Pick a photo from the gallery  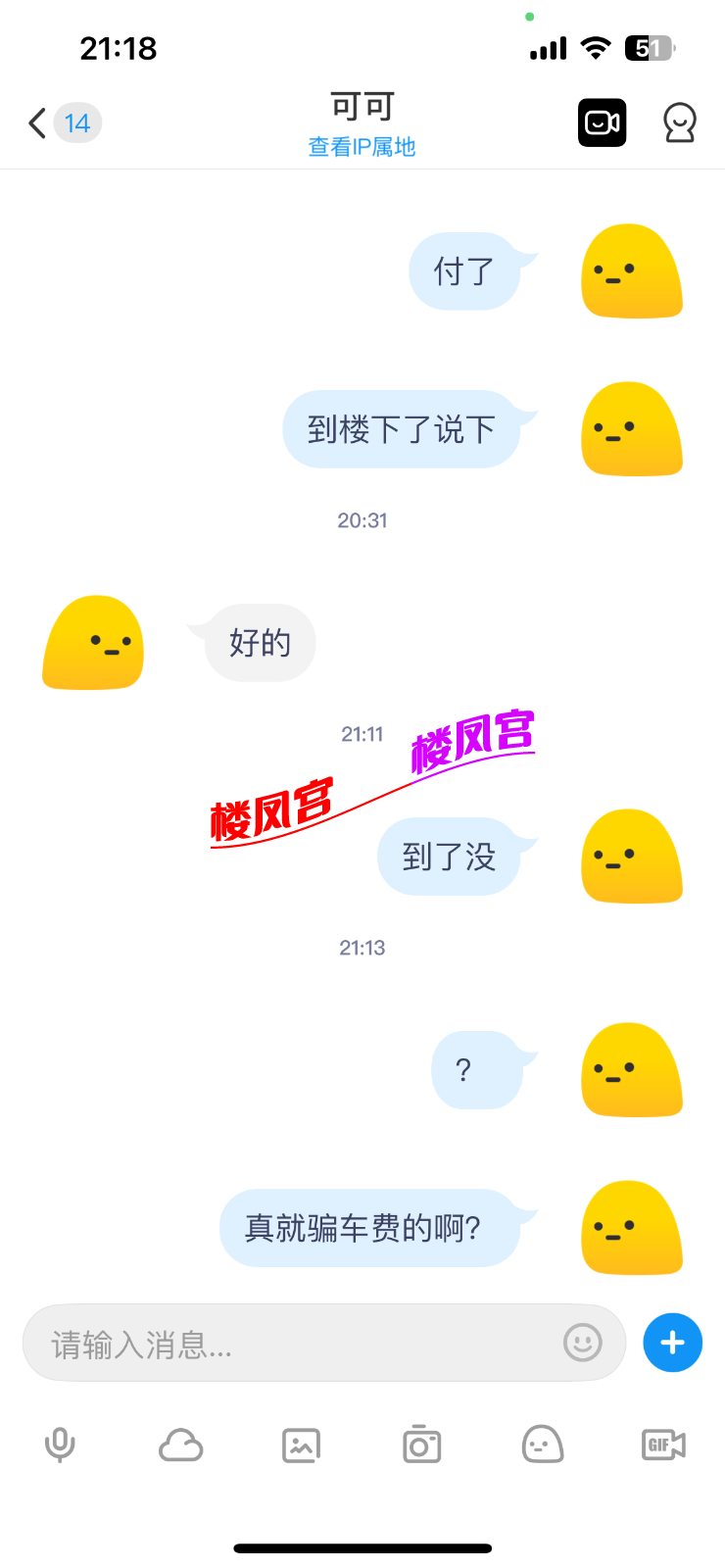tap(301, 1445)
